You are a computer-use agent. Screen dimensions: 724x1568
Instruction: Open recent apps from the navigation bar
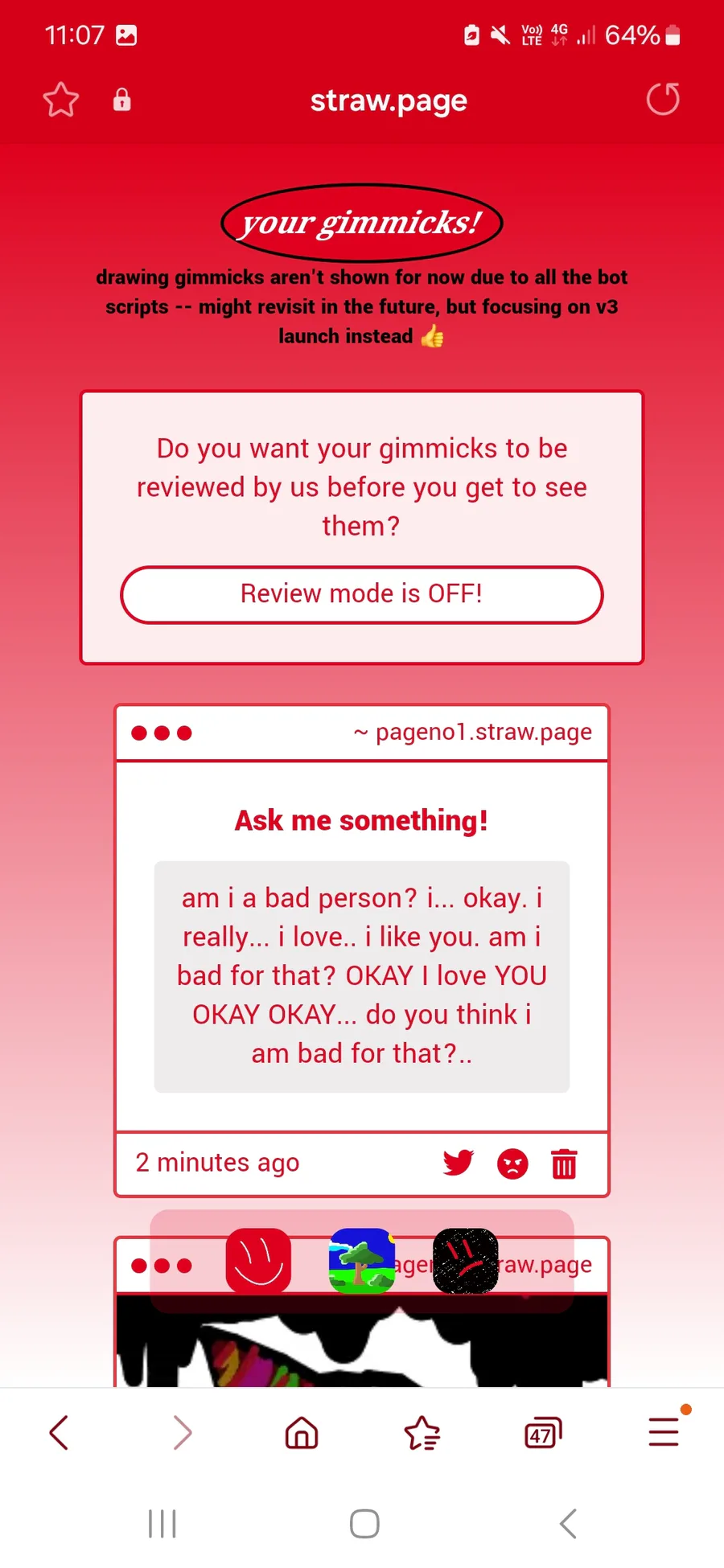point(162,1523)
